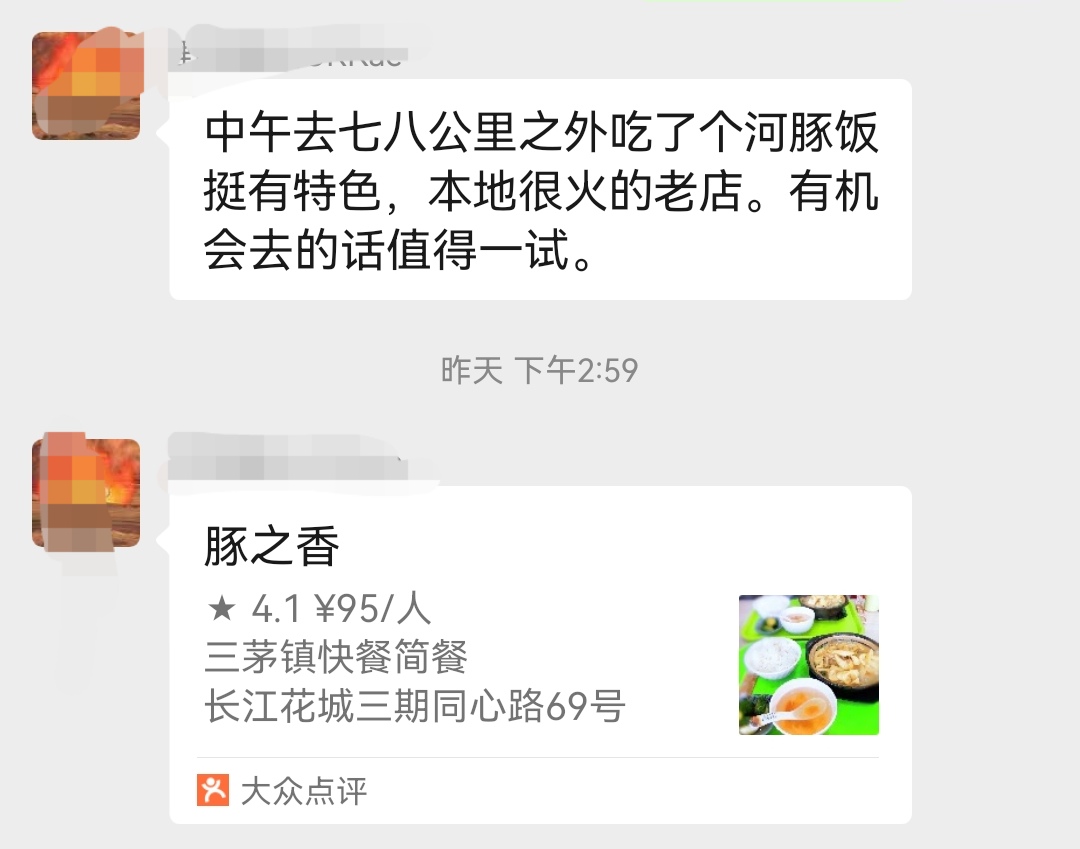Viewport: 1080px width, 849px height.
Task: Tap sender's avatar beside the 豚之香 card
Action: (86, 494)
